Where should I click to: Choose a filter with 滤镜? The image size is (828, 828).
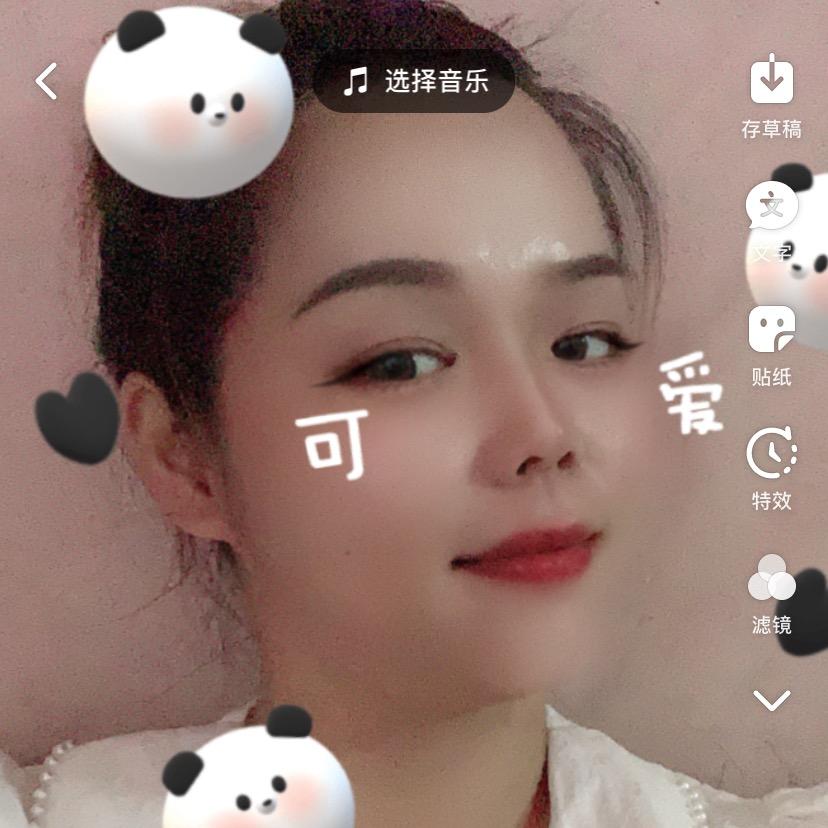coord(771,593)
